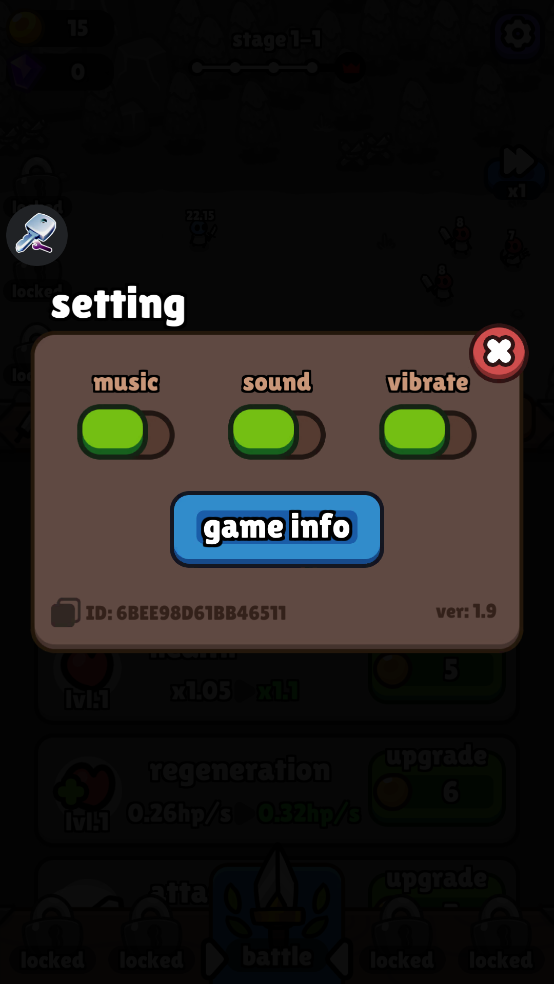Disable the sound toggle

[277, 432]
